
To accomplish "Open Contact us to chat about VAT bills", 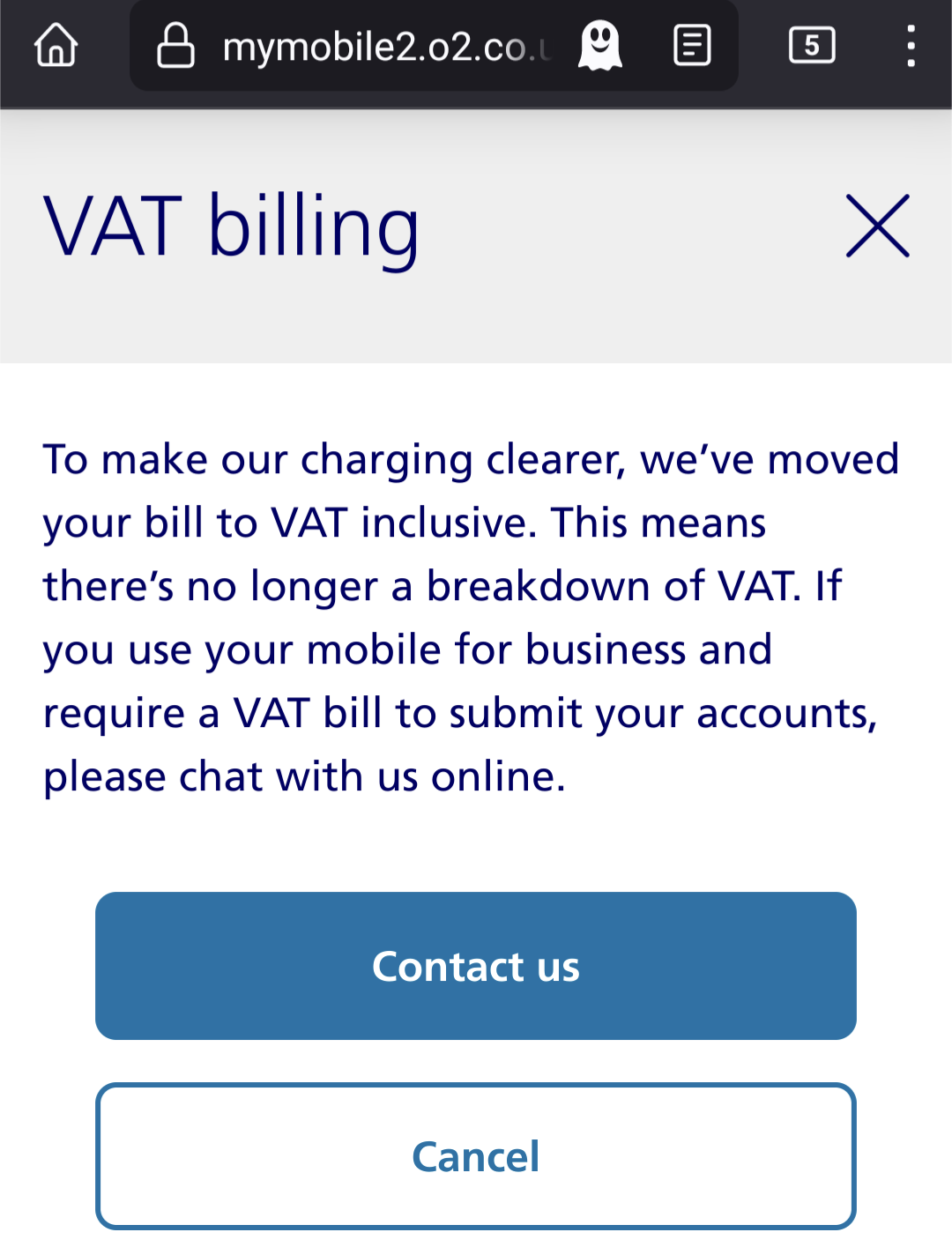I will (476, 965).
